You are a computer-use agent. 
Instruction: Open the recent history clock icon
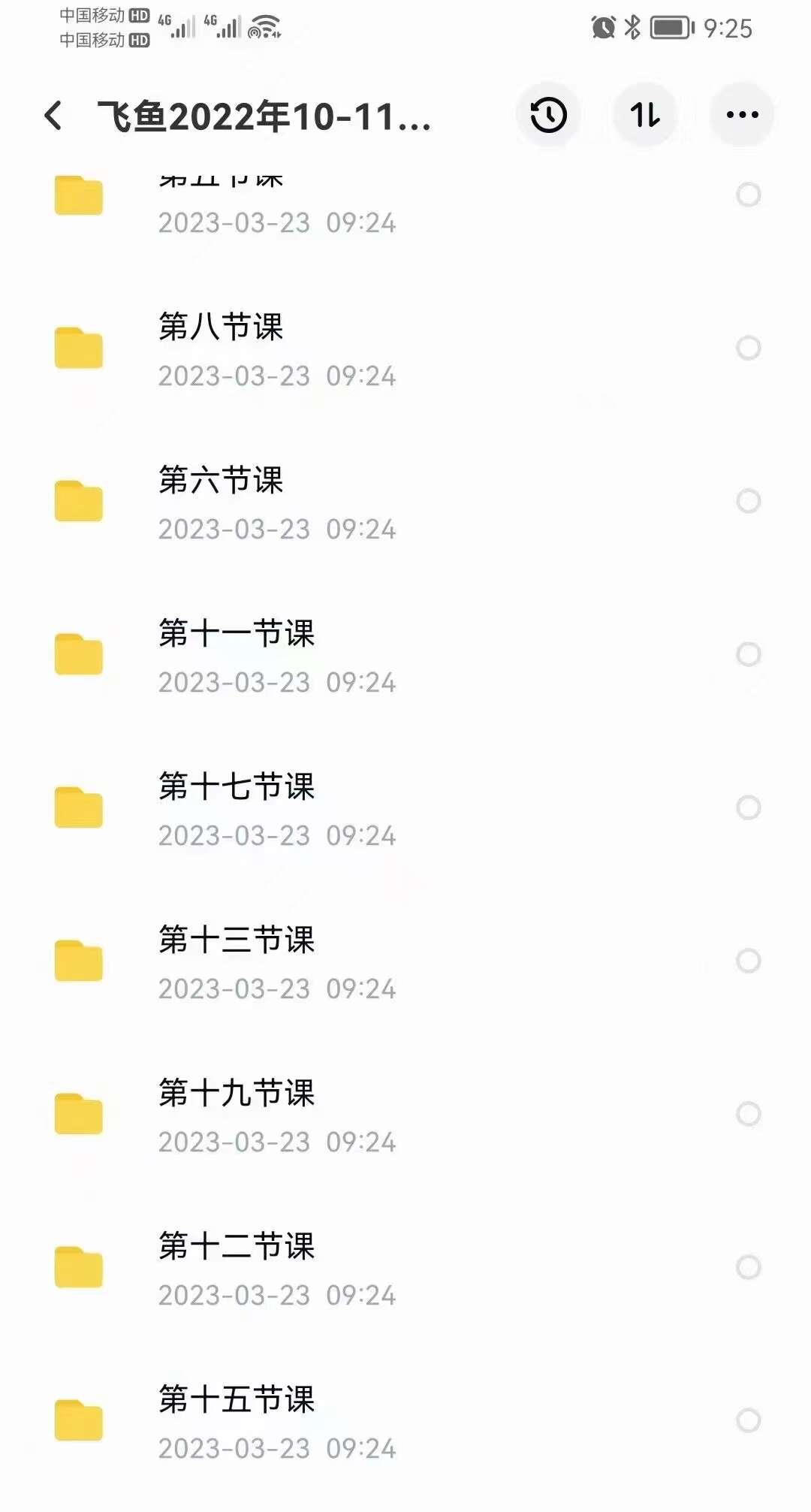548,115
